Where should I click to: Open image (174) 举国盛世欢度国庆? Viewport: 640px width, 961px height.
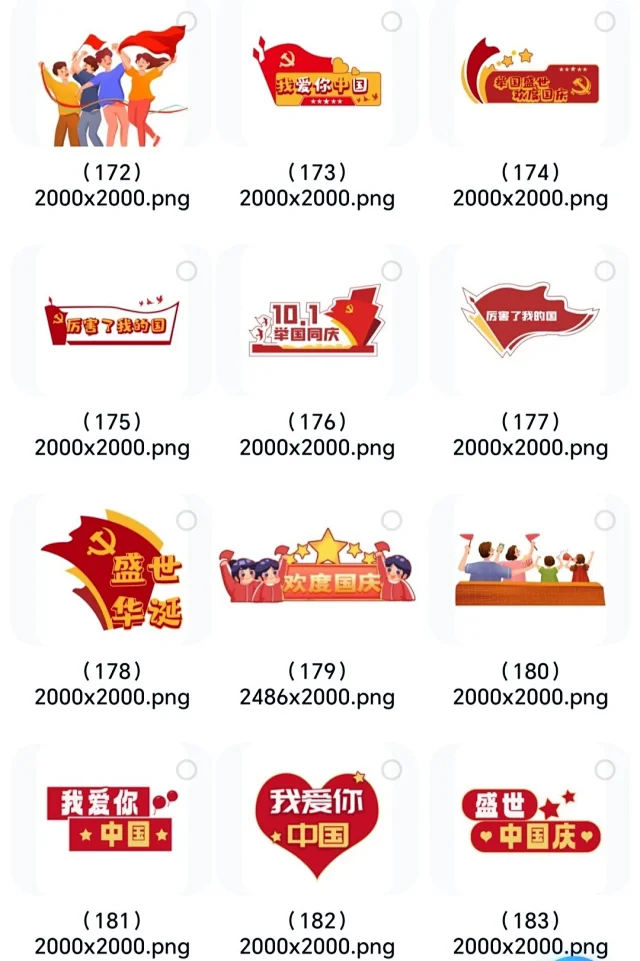tap(528, 80)
